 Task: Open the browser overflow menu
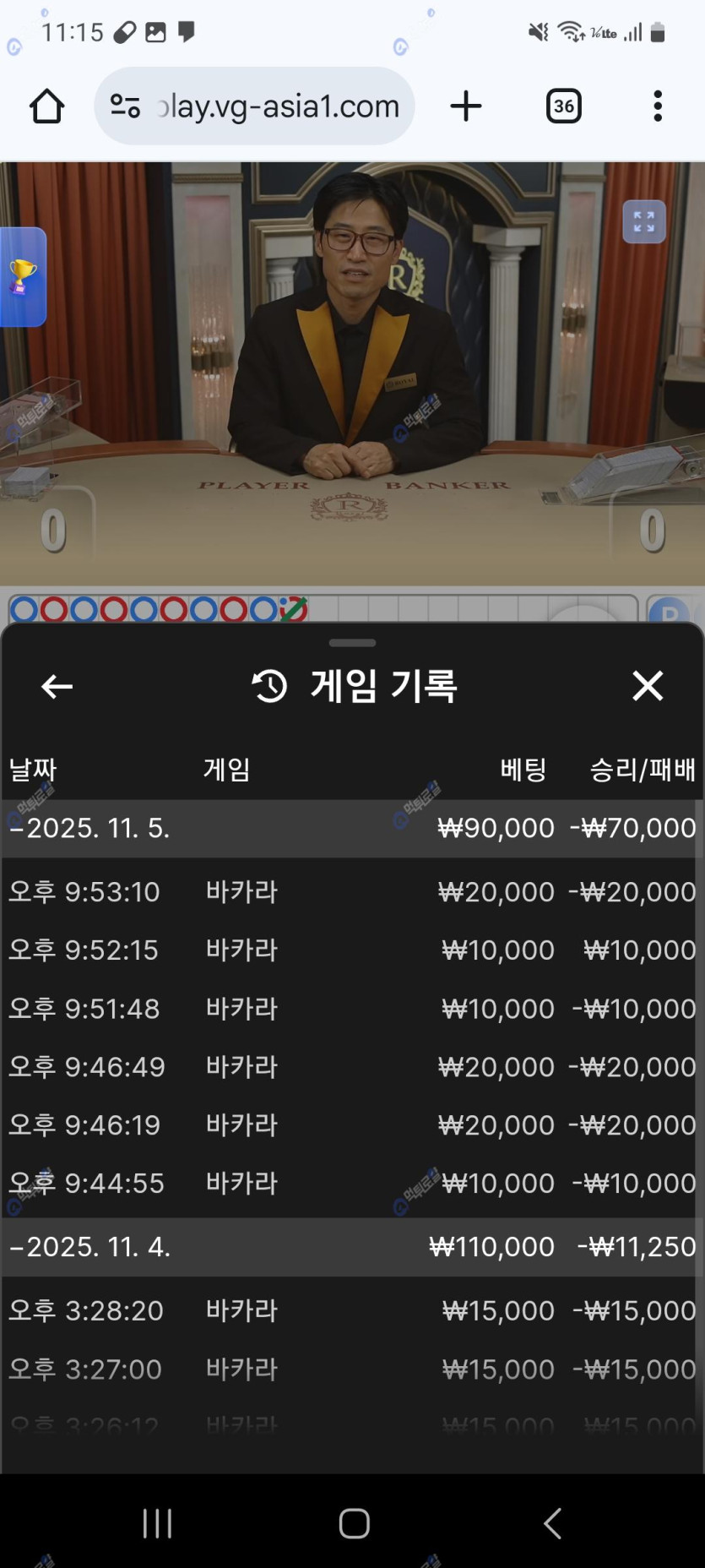click(x=658, y=106)
